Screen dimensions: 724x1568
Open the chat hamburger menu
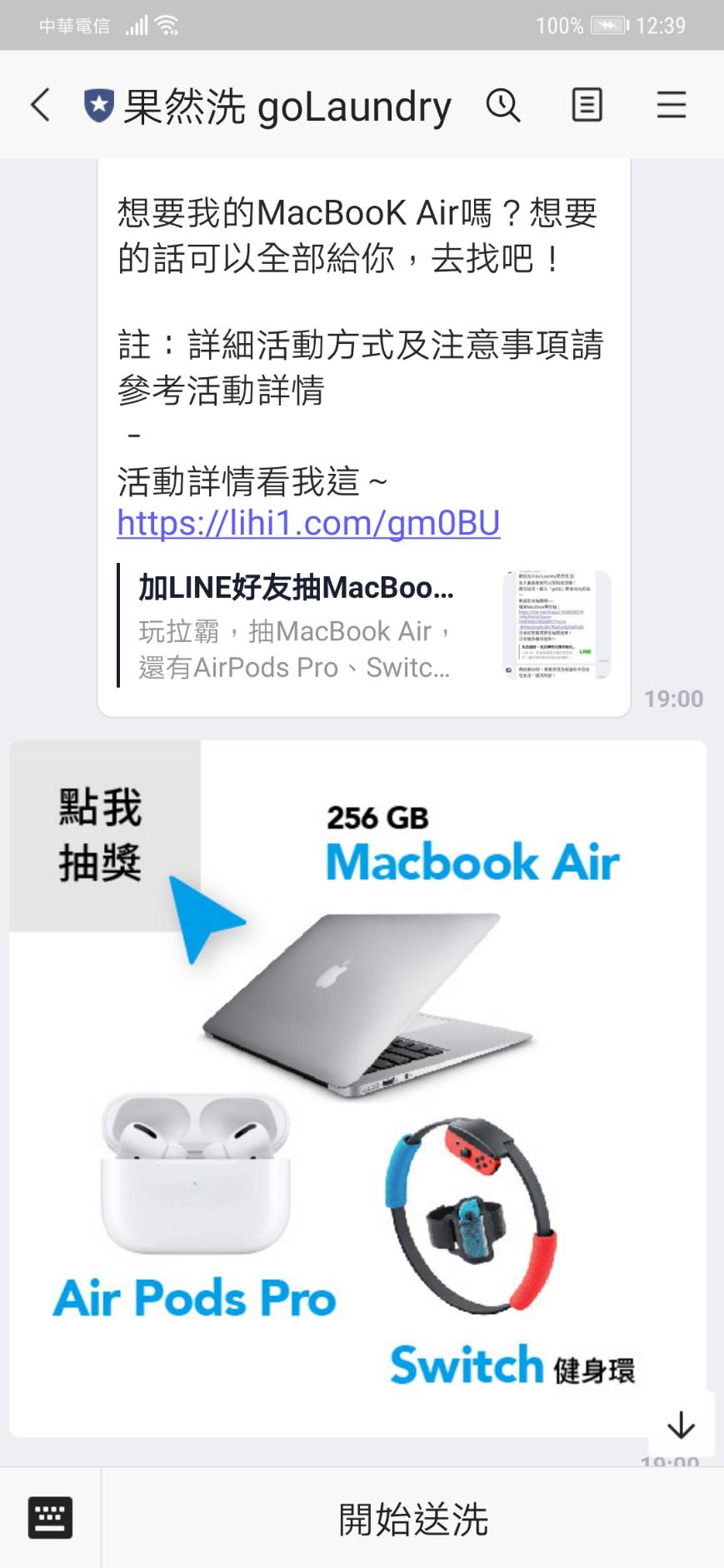point(671,106)
